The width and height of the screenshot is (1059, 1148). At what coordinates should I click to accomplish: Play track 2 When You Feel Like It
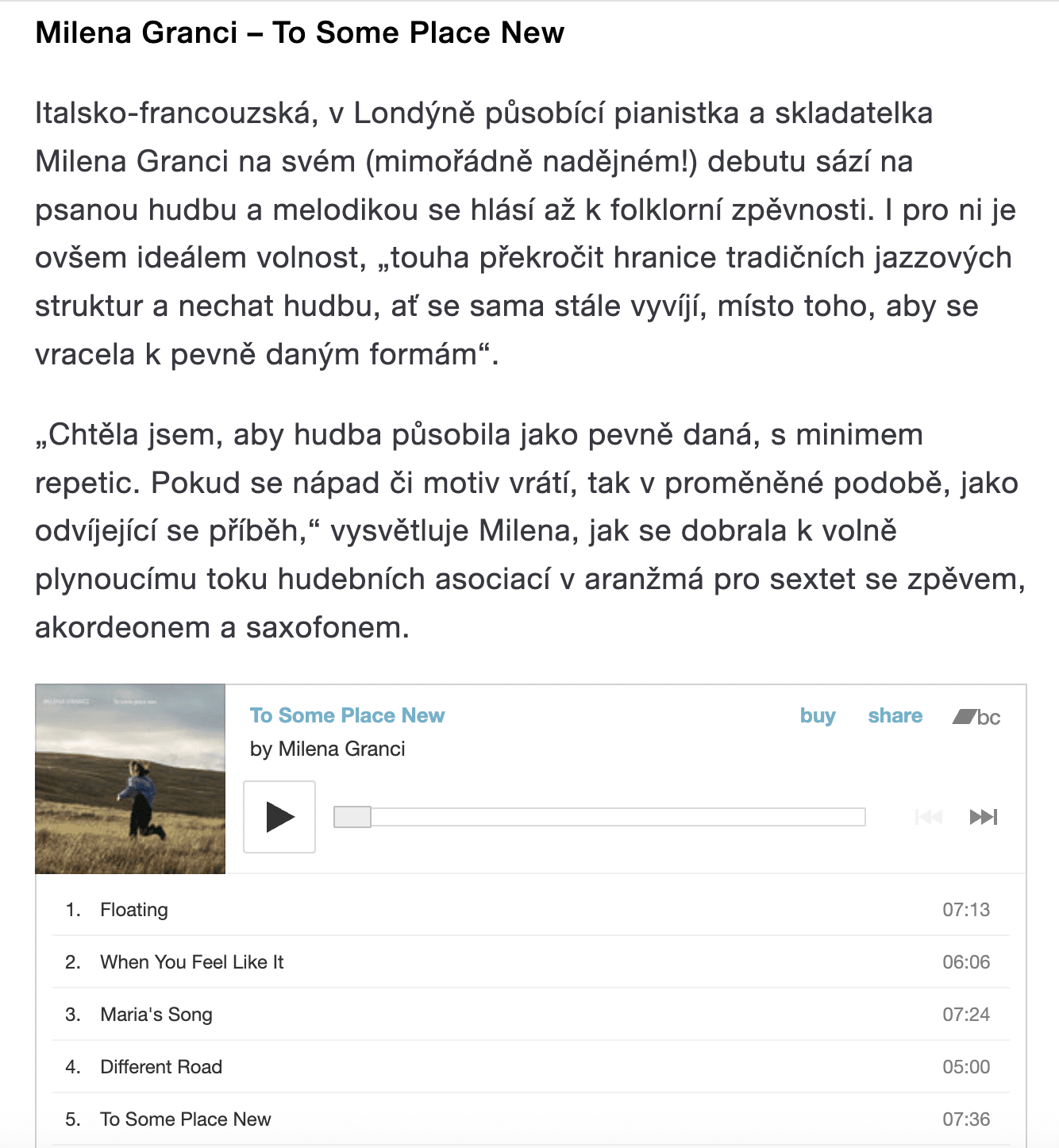531,962
